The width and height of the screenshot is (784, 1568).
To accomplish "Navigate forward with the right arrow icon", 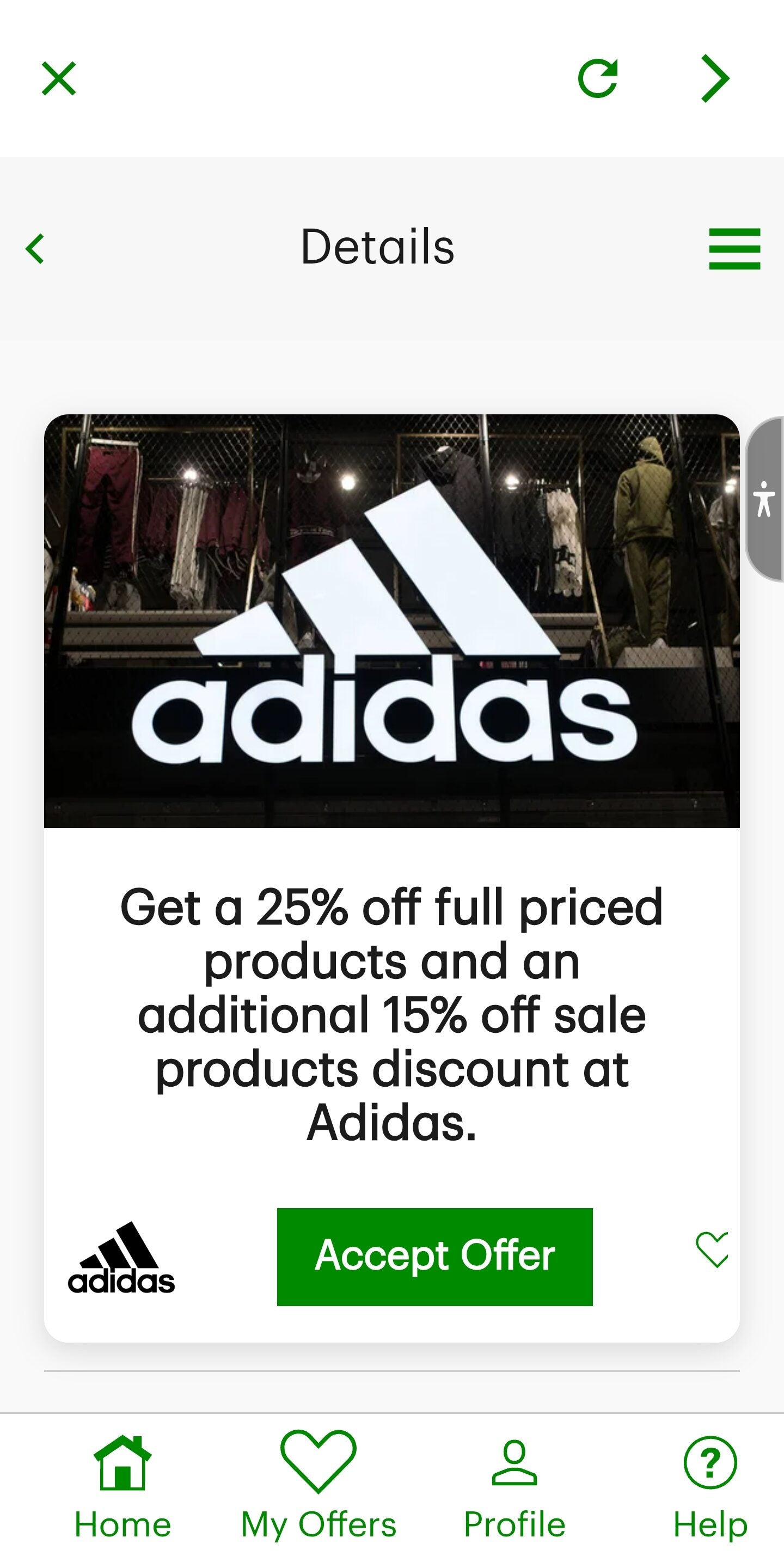I will point(714,78).
